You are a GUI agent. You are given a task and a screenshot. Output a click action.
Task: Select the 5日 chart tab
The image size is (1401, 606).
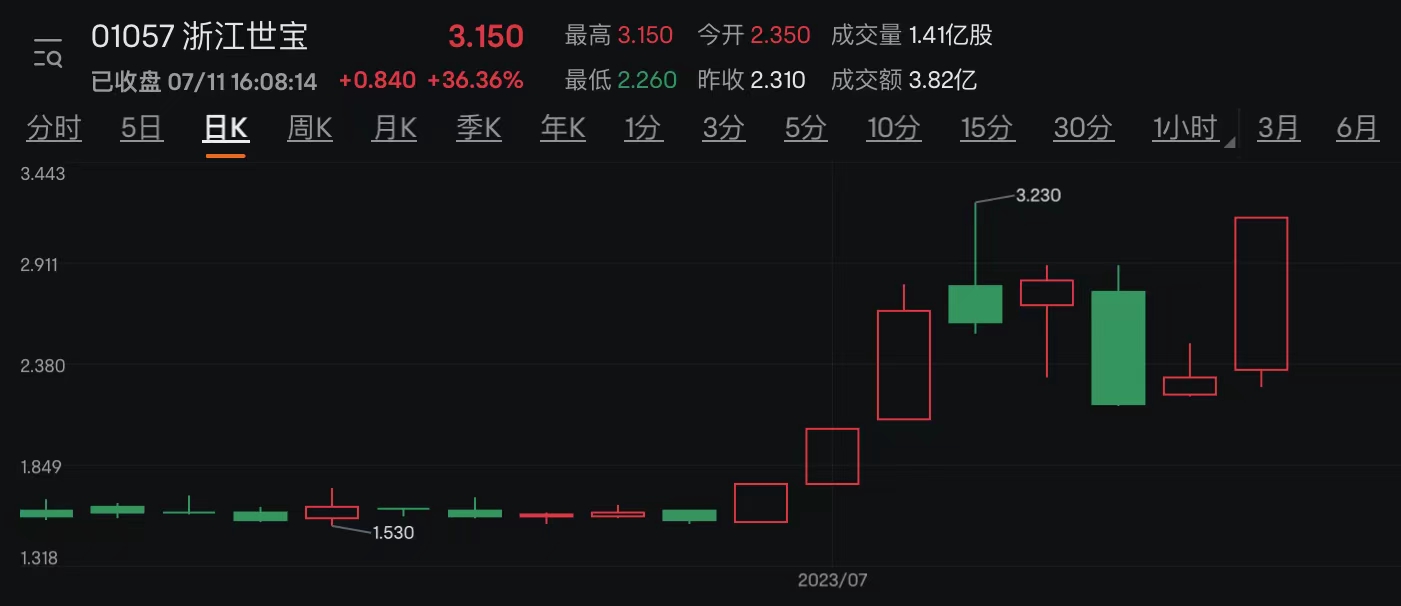tap(141, 128)
